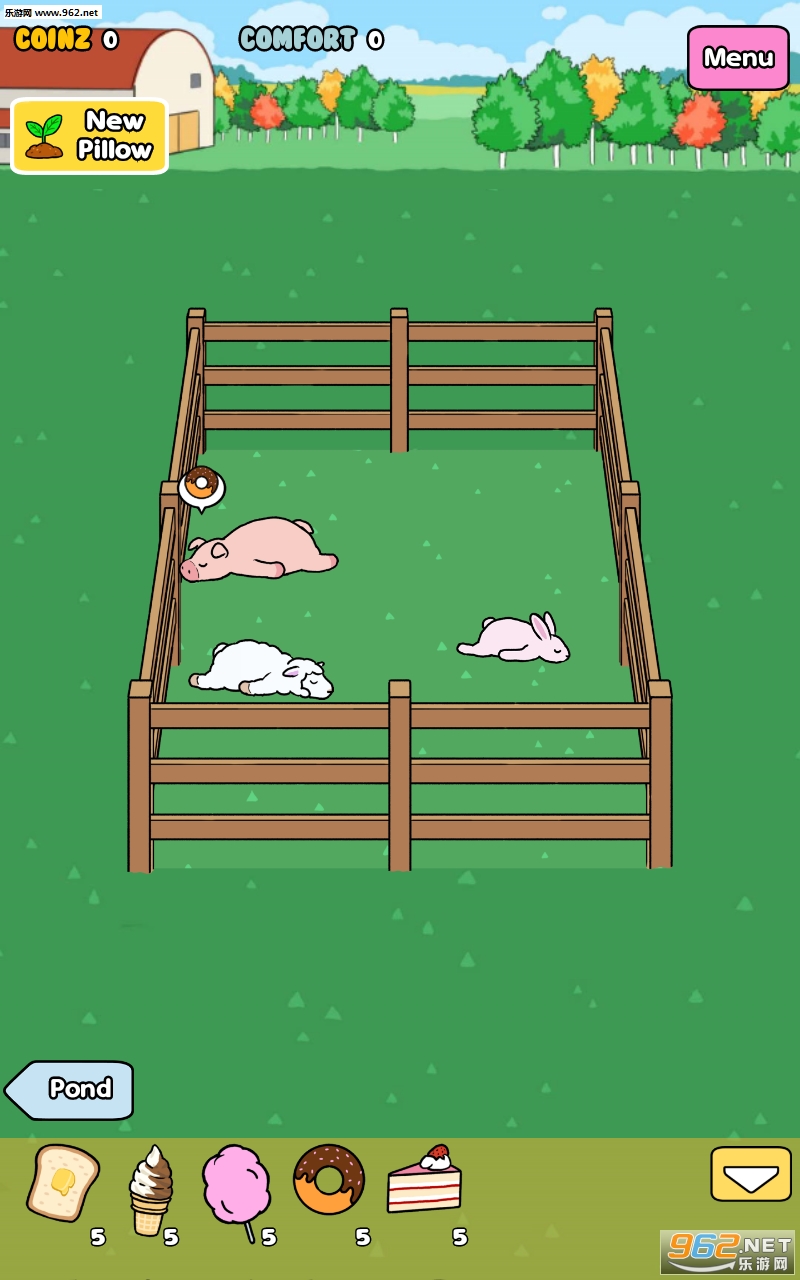Pick the chocolate donut food item
The image size is (800, 1280).
click(x=329, y=1179)
